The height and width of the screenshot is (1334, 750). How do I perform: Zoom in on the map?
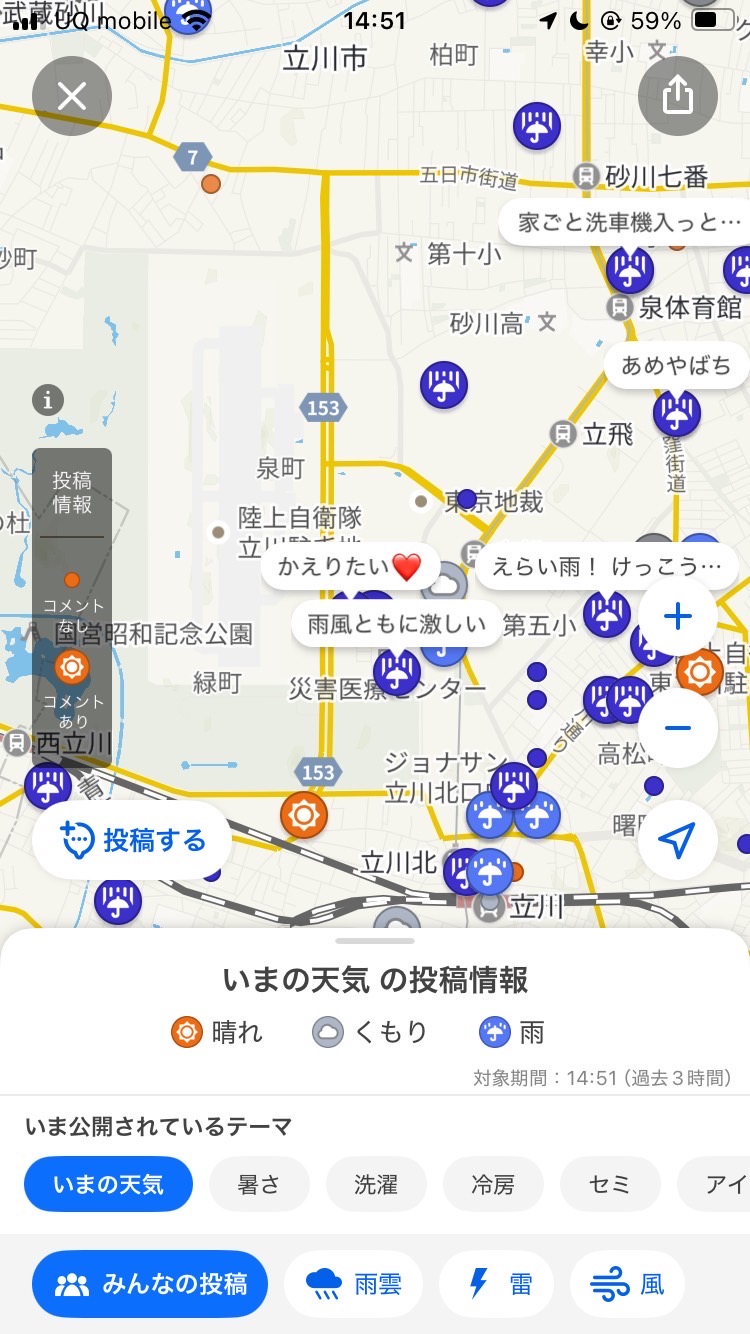coord(678,617)
